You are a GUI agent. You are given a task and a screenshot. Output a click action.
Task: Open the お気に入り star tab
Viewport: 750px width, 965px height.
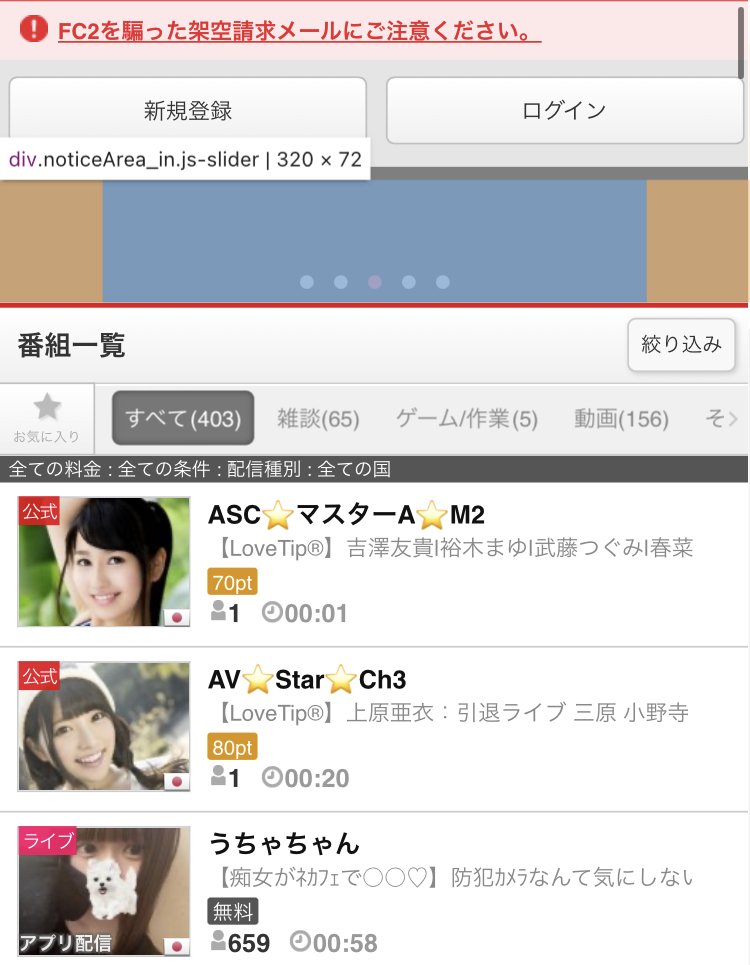coord(47,418)
